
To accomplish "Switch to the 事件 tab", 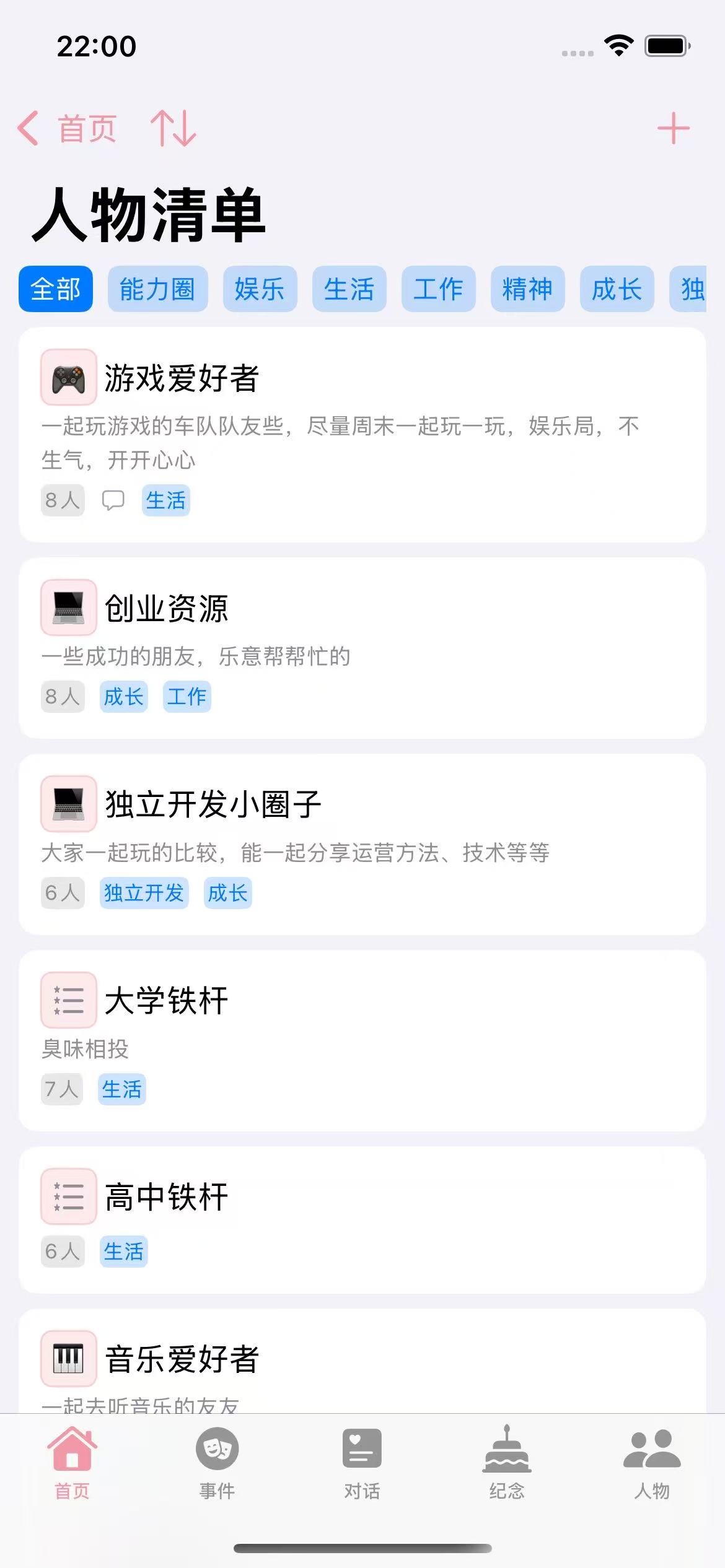I will point(217,1463).
